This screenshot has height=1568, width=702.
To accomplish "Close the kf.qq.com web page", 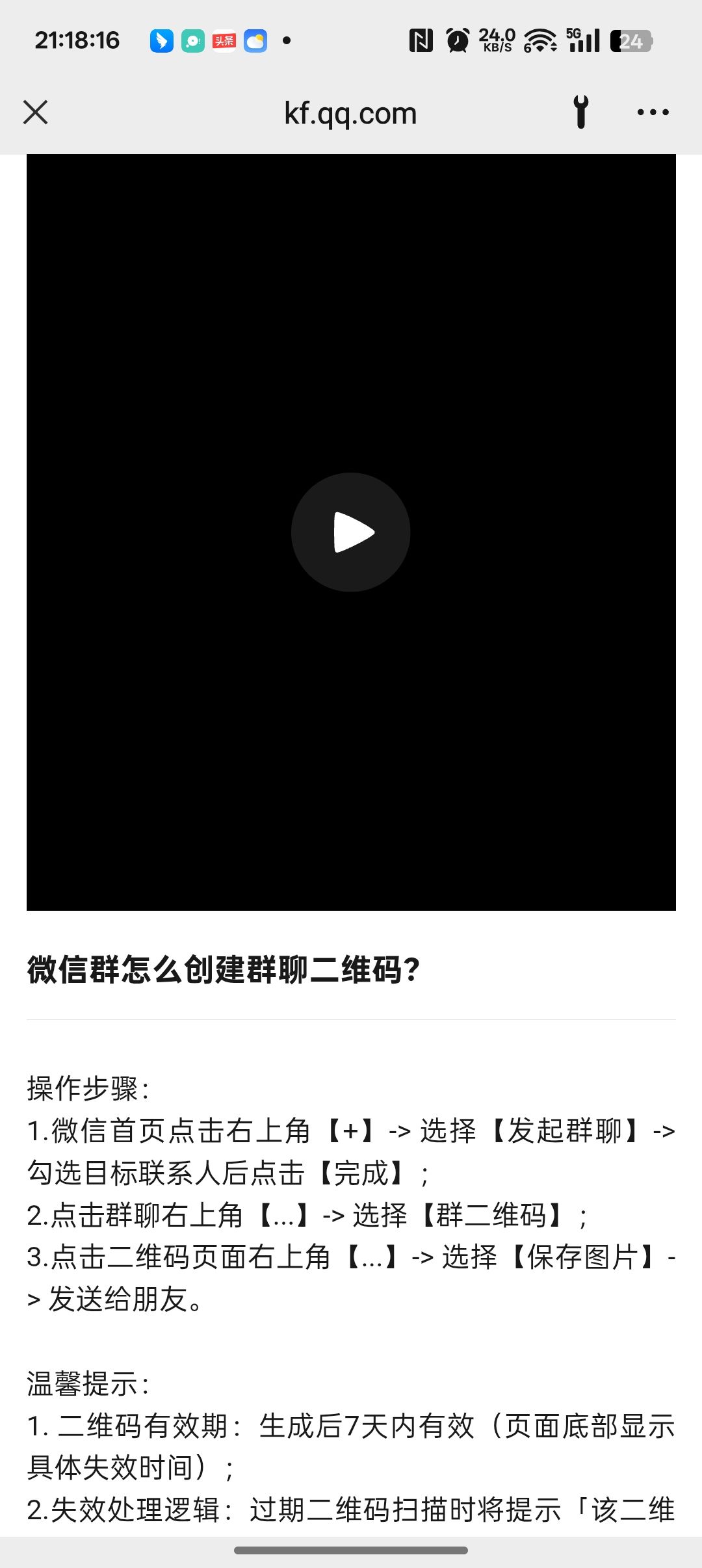I will point(36,112).
